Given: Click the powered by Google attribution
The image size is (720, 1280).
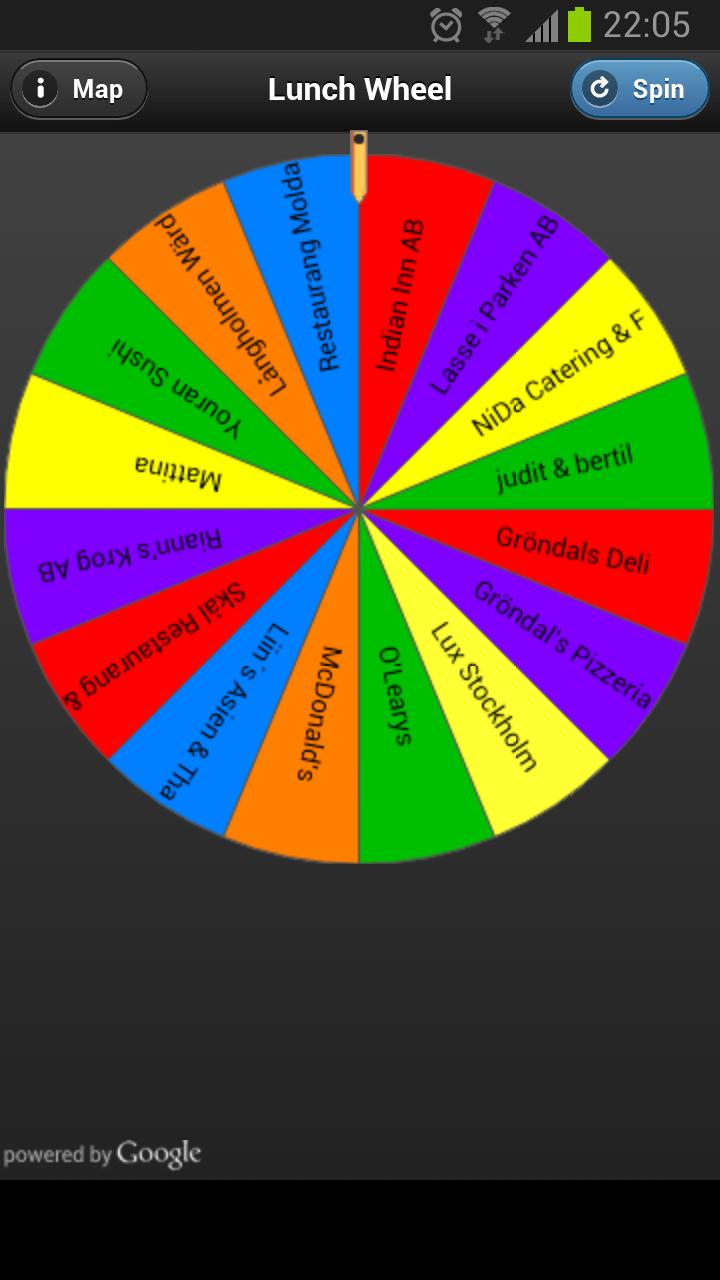Looking at the screenshot, I should [x=100, y=1154].
